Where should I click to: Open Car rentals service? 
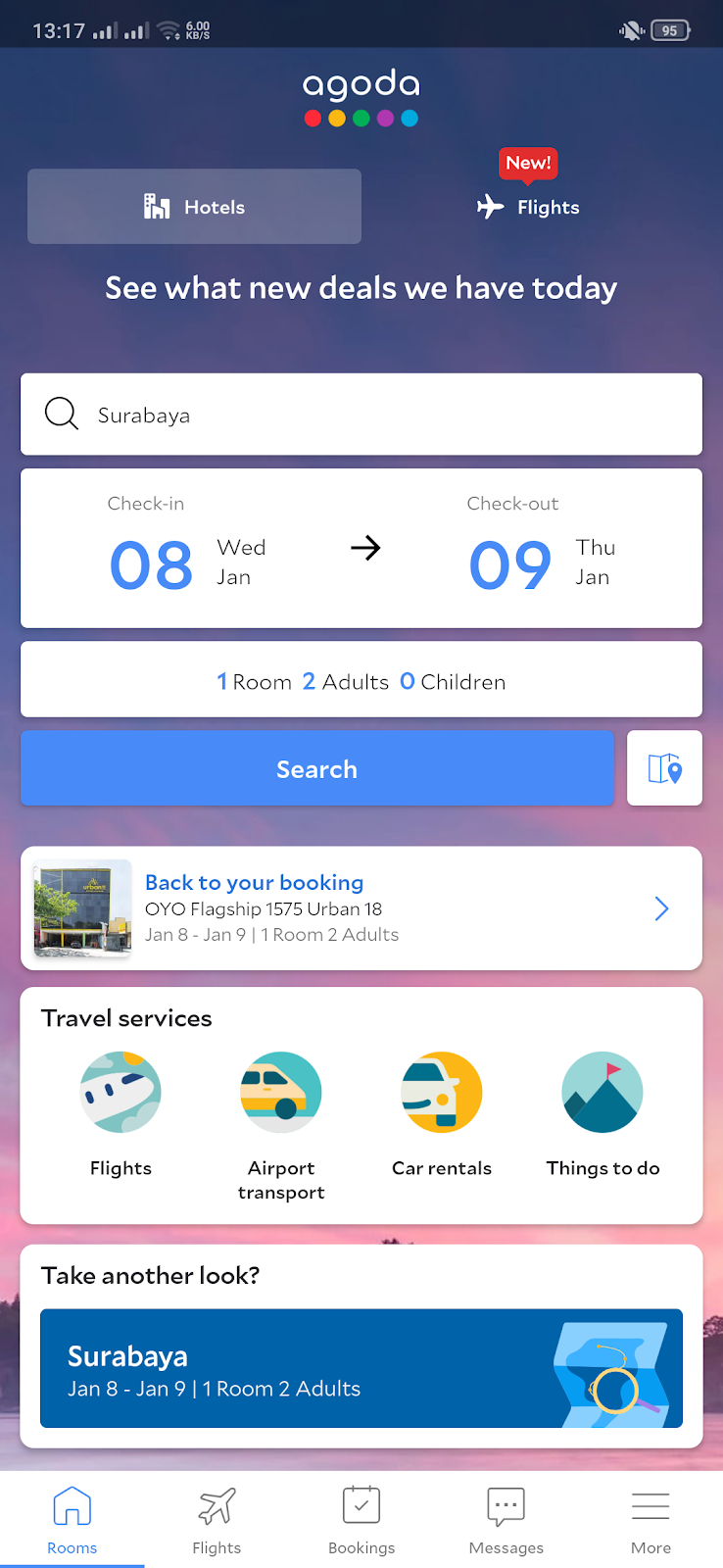(442, 1112)
